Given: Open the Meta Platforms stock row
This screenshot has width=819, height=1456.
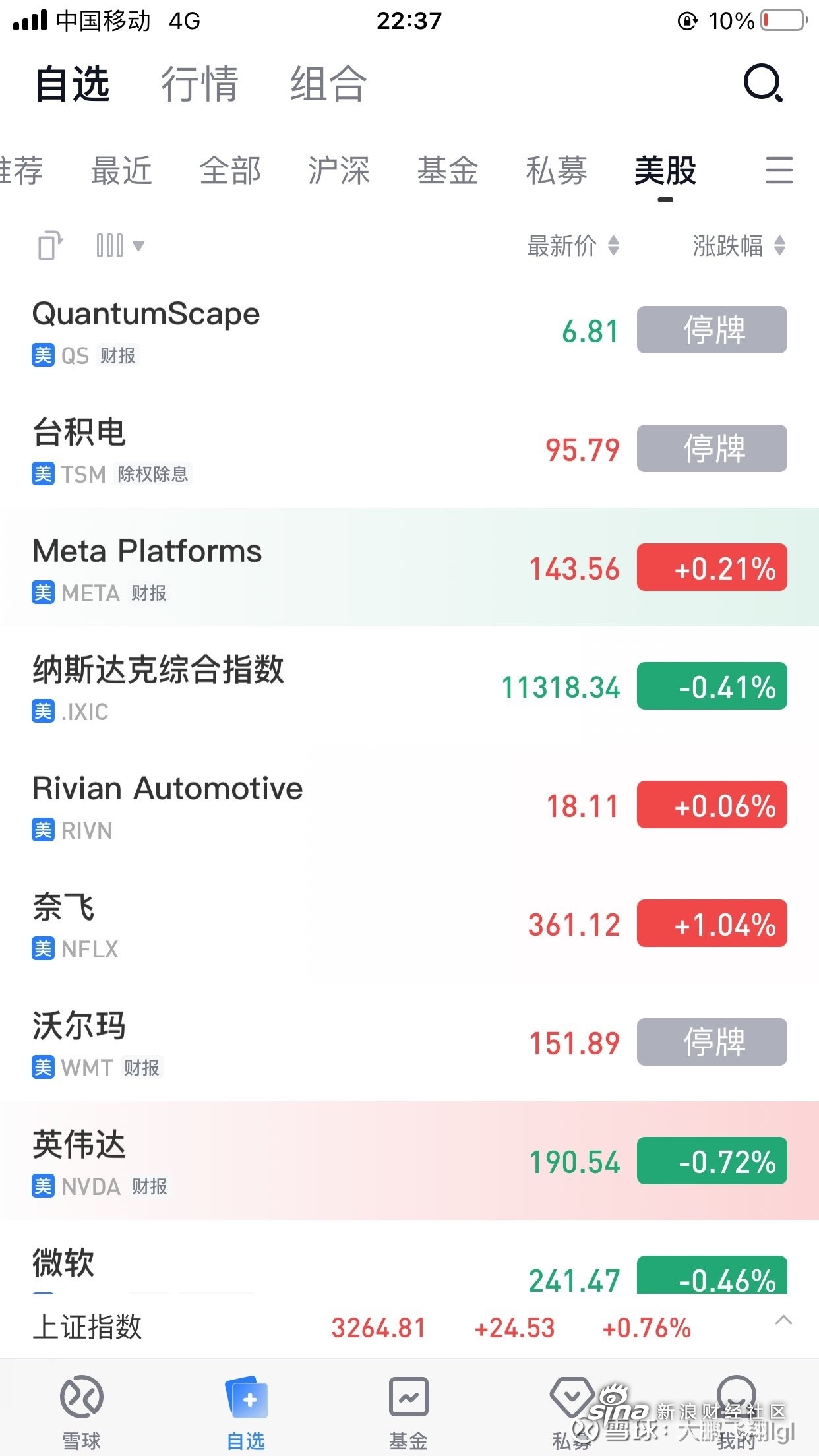Looking at the screenshot, I should click(x=409, y=567).
